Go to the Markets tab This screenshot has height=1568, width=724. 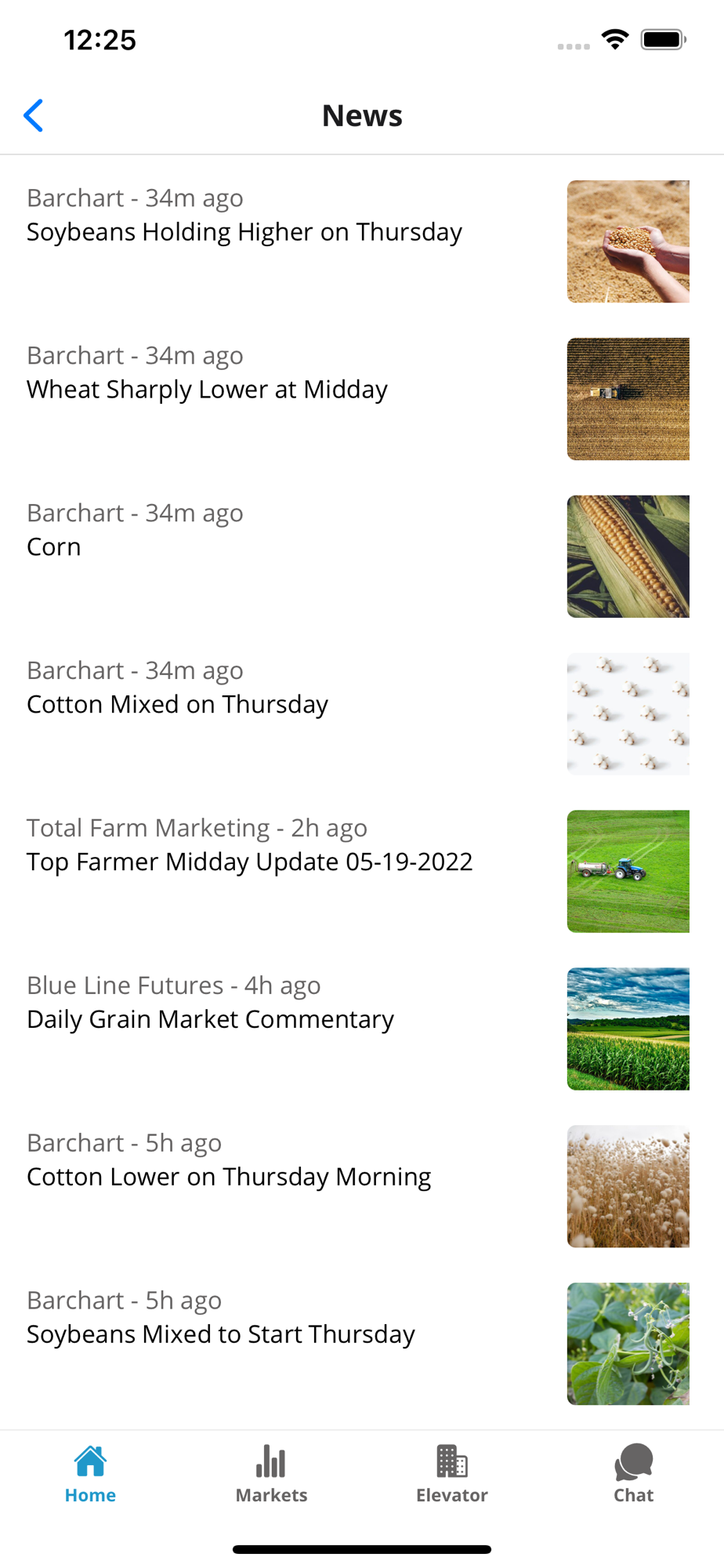point(271,1474)
